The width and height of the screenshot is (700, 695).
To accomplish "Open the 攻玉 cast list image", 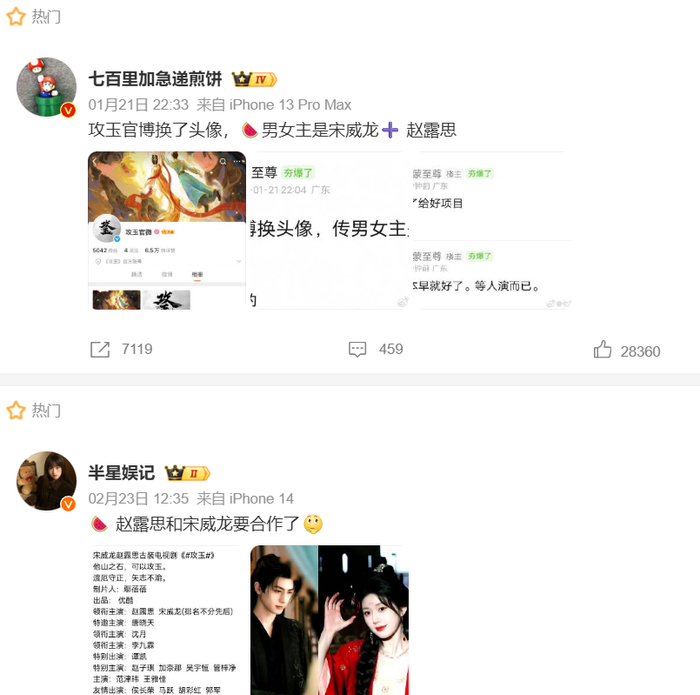I will [167, 620].
